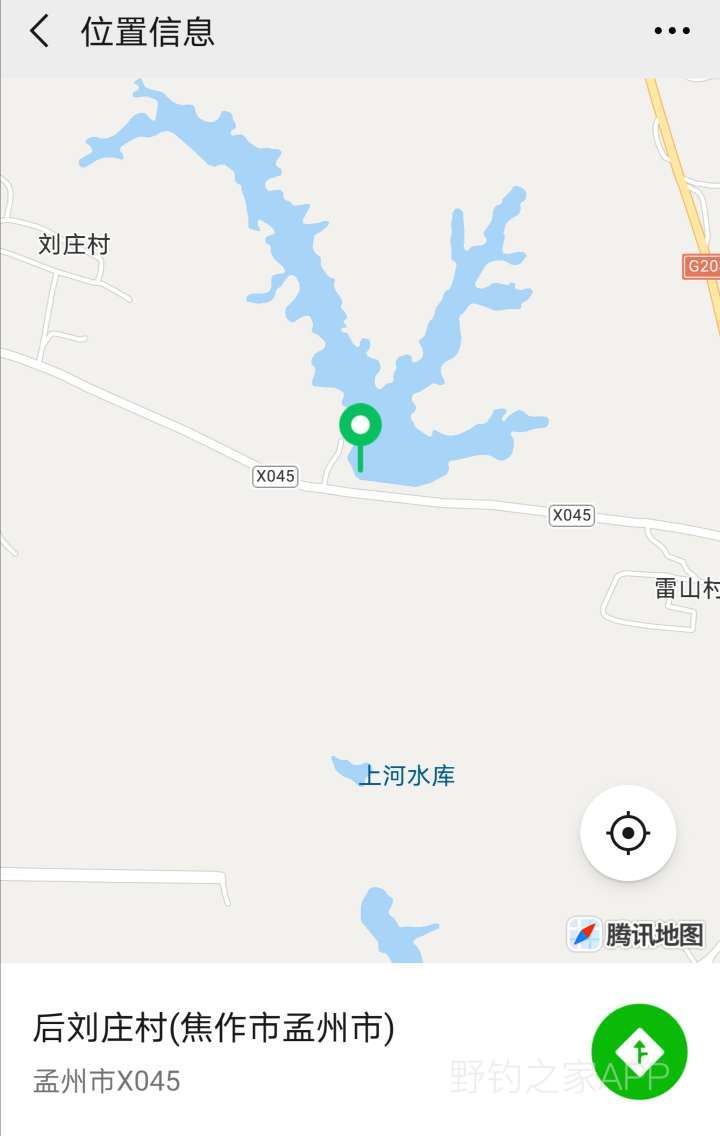Viewport: 720px width, 1136px height.
Task: Recenter the map on my current location
Action: [628, 833]
